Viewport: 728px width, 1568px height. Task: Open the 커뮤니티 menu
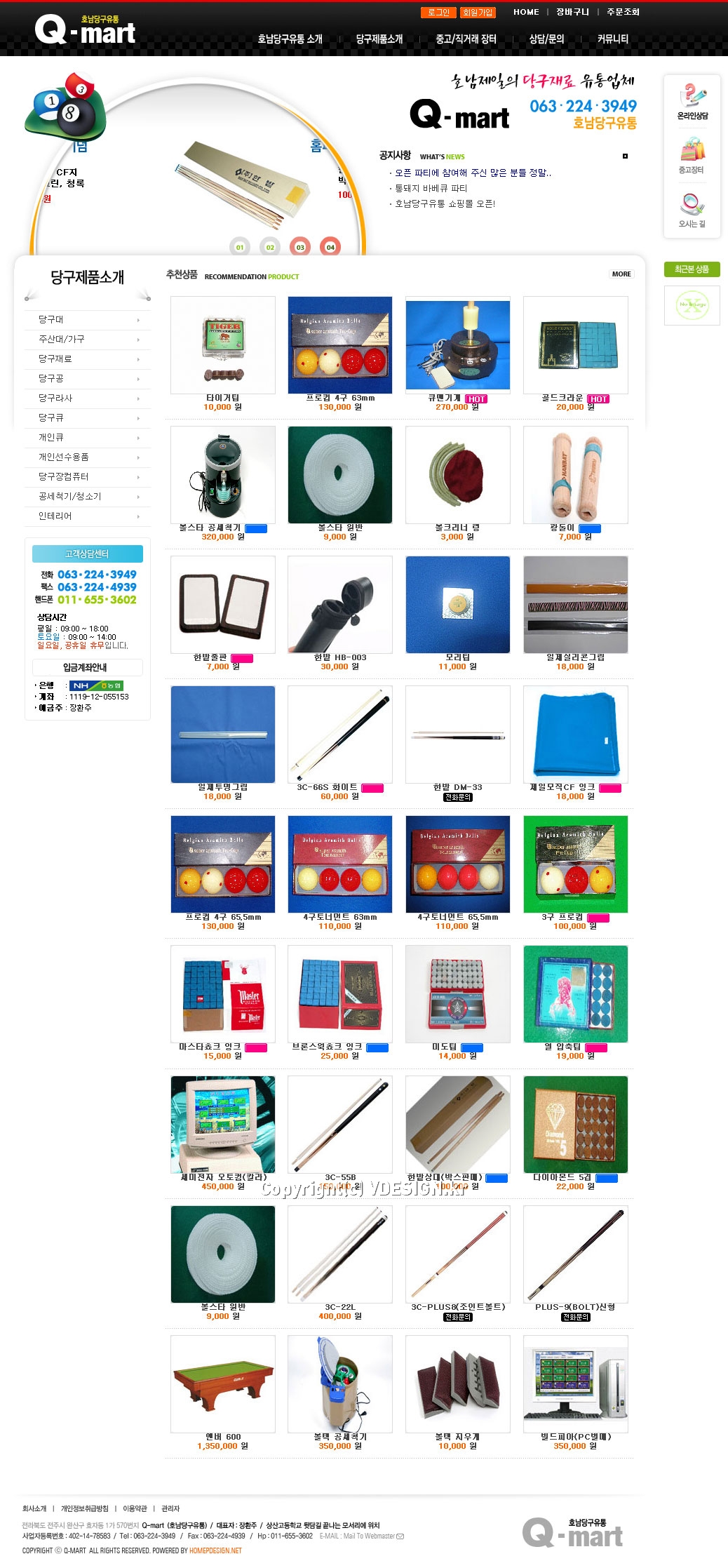click(x=612, y=39)
